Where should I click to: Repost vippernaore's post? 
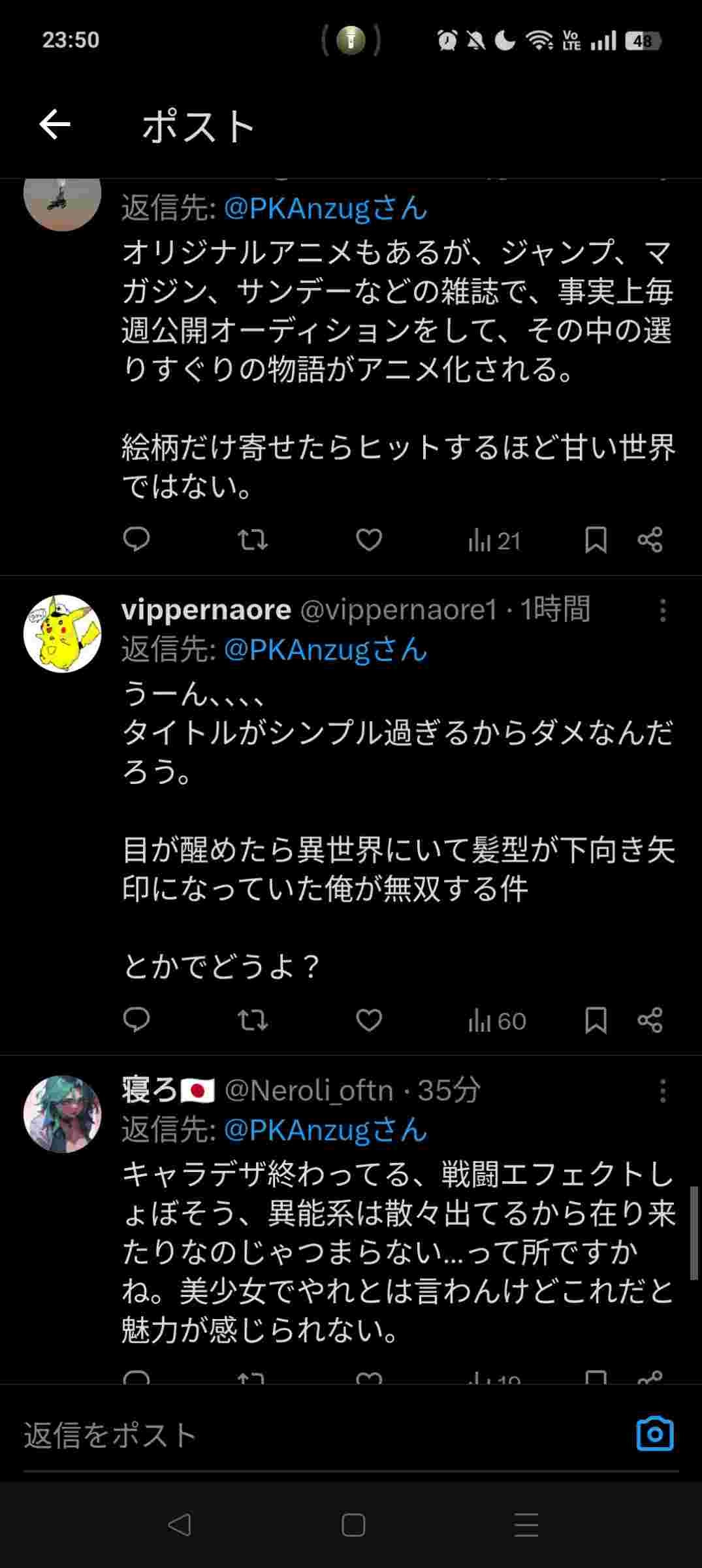[252, 1020]
